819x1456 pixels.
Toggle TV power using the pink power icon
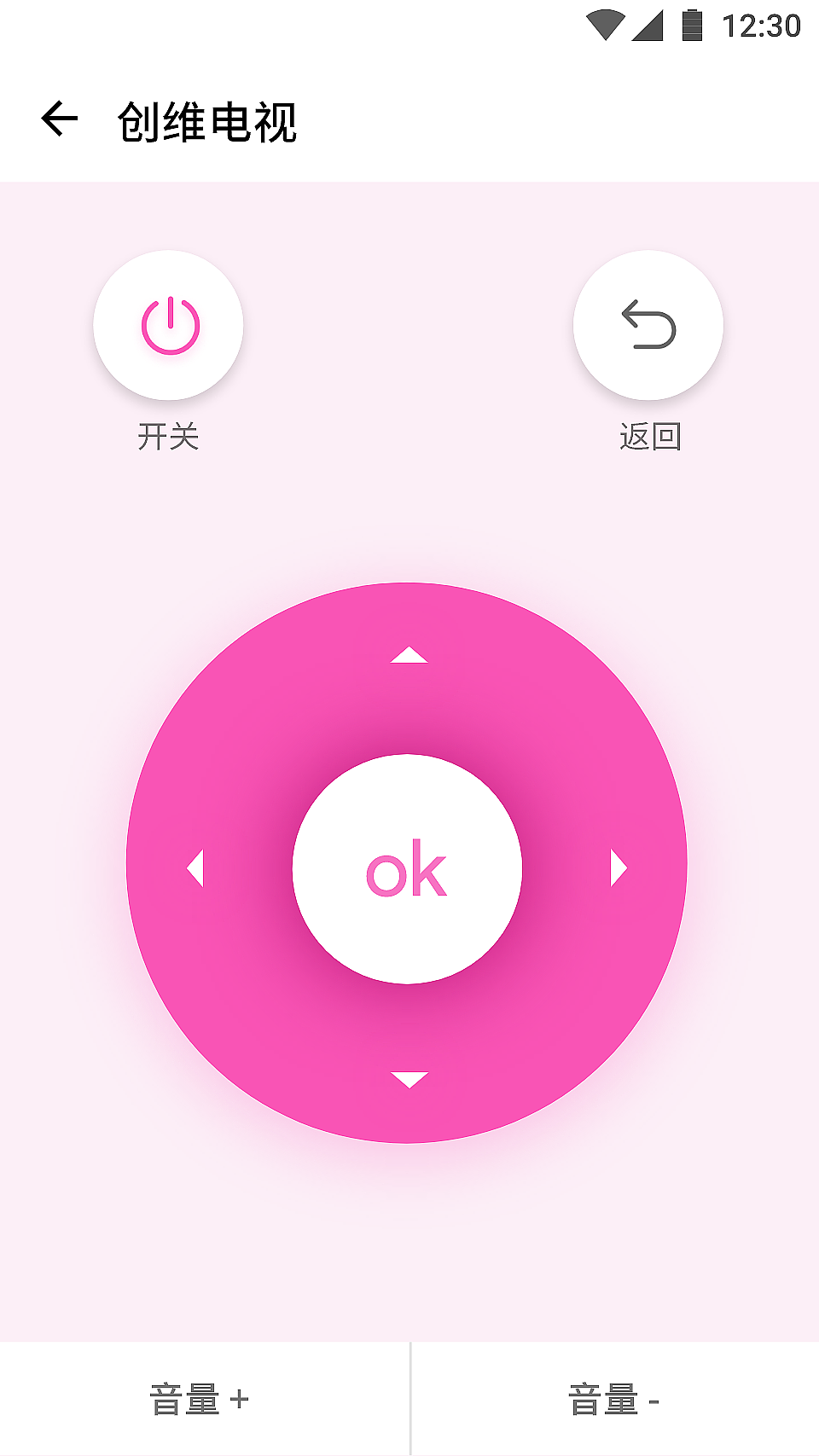(x=170, y=326)
